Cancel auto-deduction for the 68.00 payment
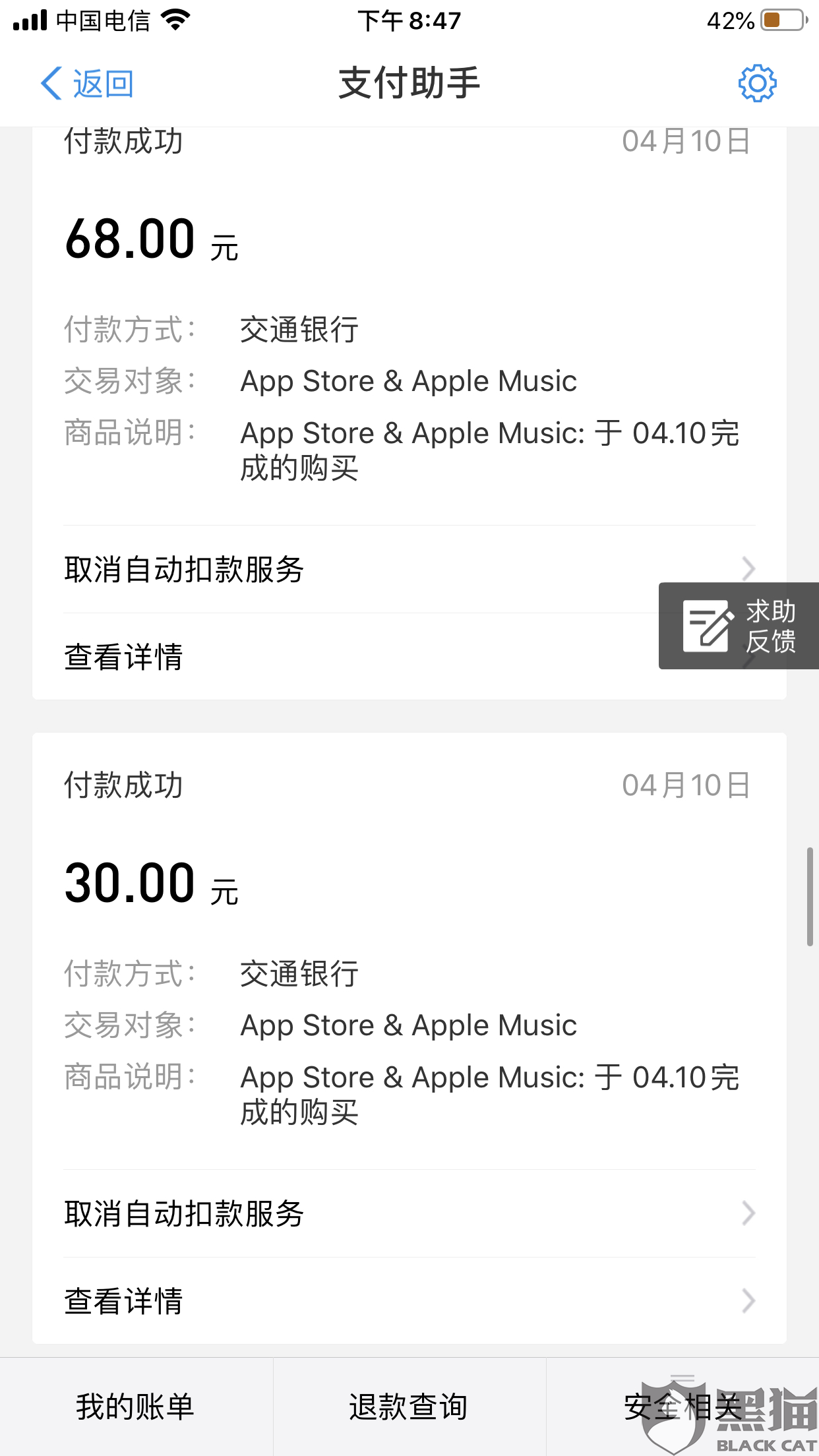 [x=409, y=569]
